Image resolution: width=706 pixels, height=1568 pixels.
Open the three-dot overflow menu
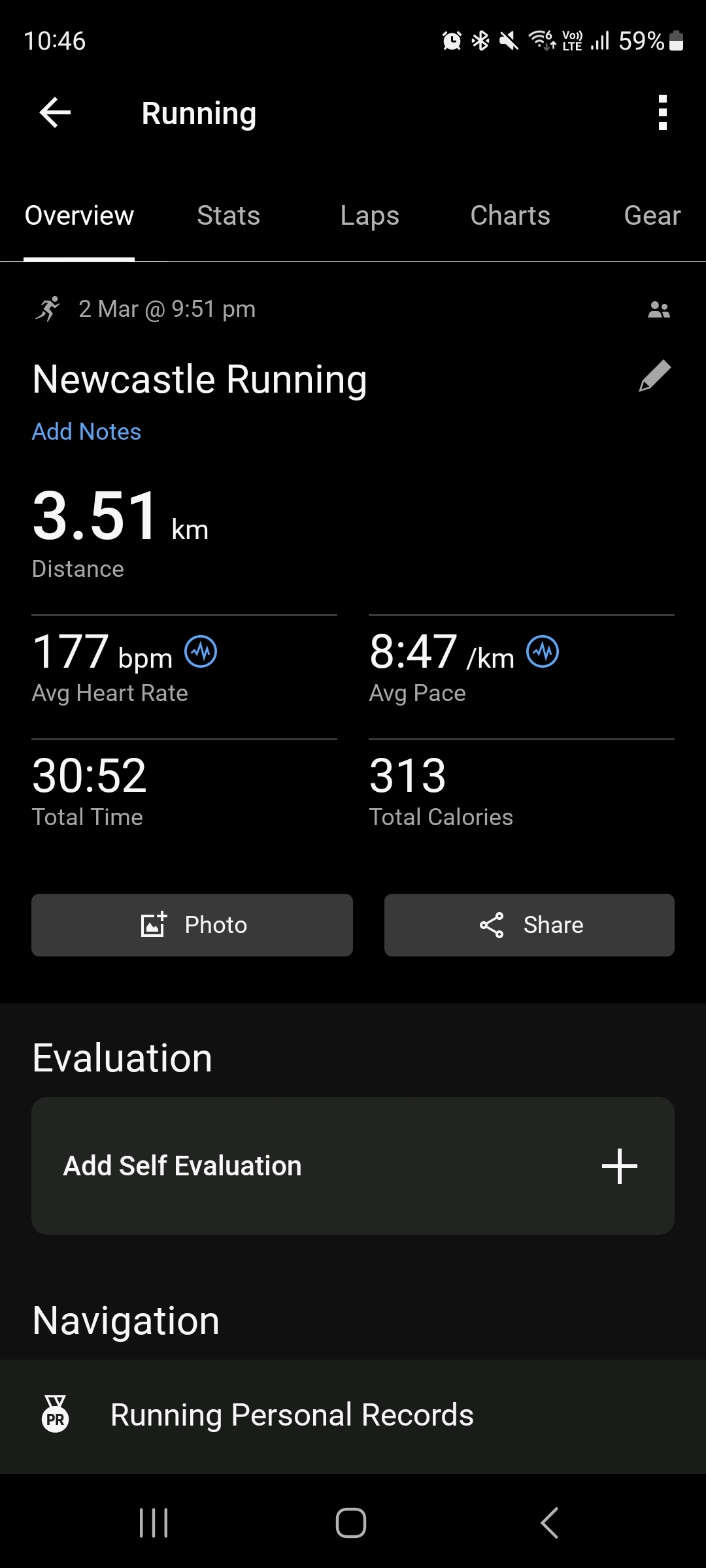pyautogui.click(x=662, y=113)
